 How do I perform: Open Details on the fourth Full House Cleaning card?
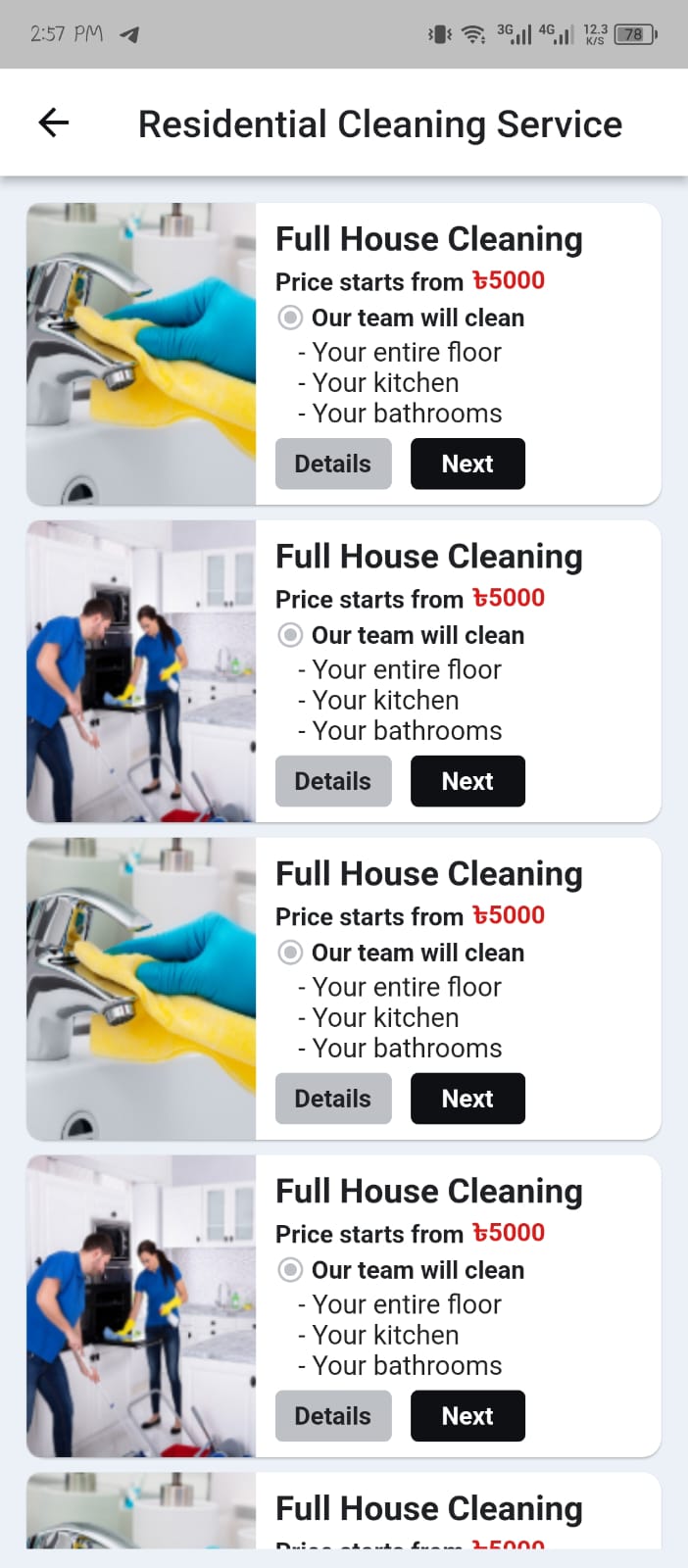[x=333, y=1416]
